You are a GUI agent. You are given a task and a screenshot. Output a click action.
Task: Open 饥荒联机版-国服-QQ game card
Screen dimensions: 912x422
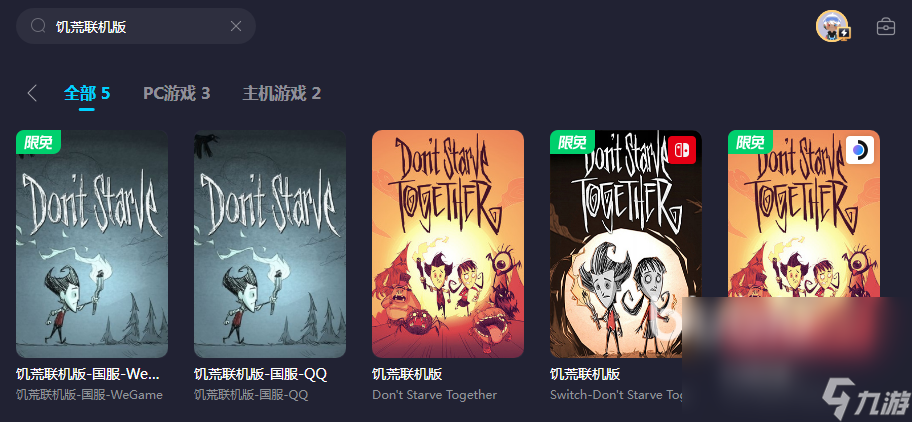tap(270, 244)
